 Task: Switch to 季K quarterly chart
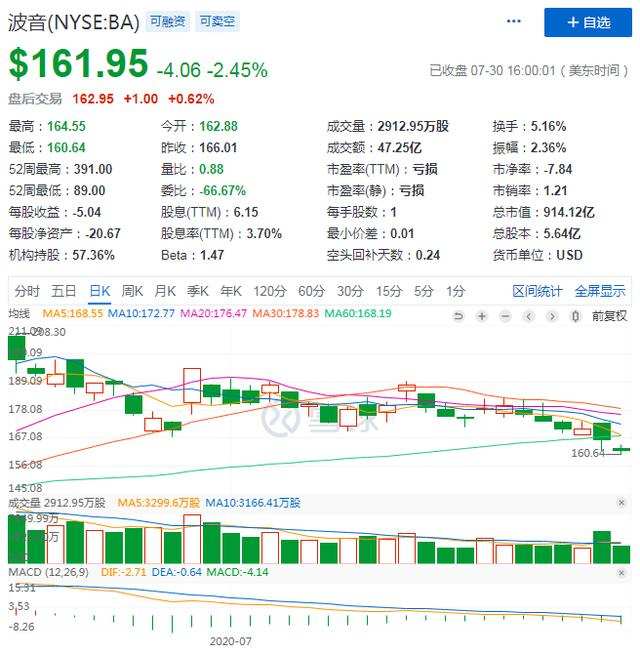pyautogui.click(x=198, y=291)
